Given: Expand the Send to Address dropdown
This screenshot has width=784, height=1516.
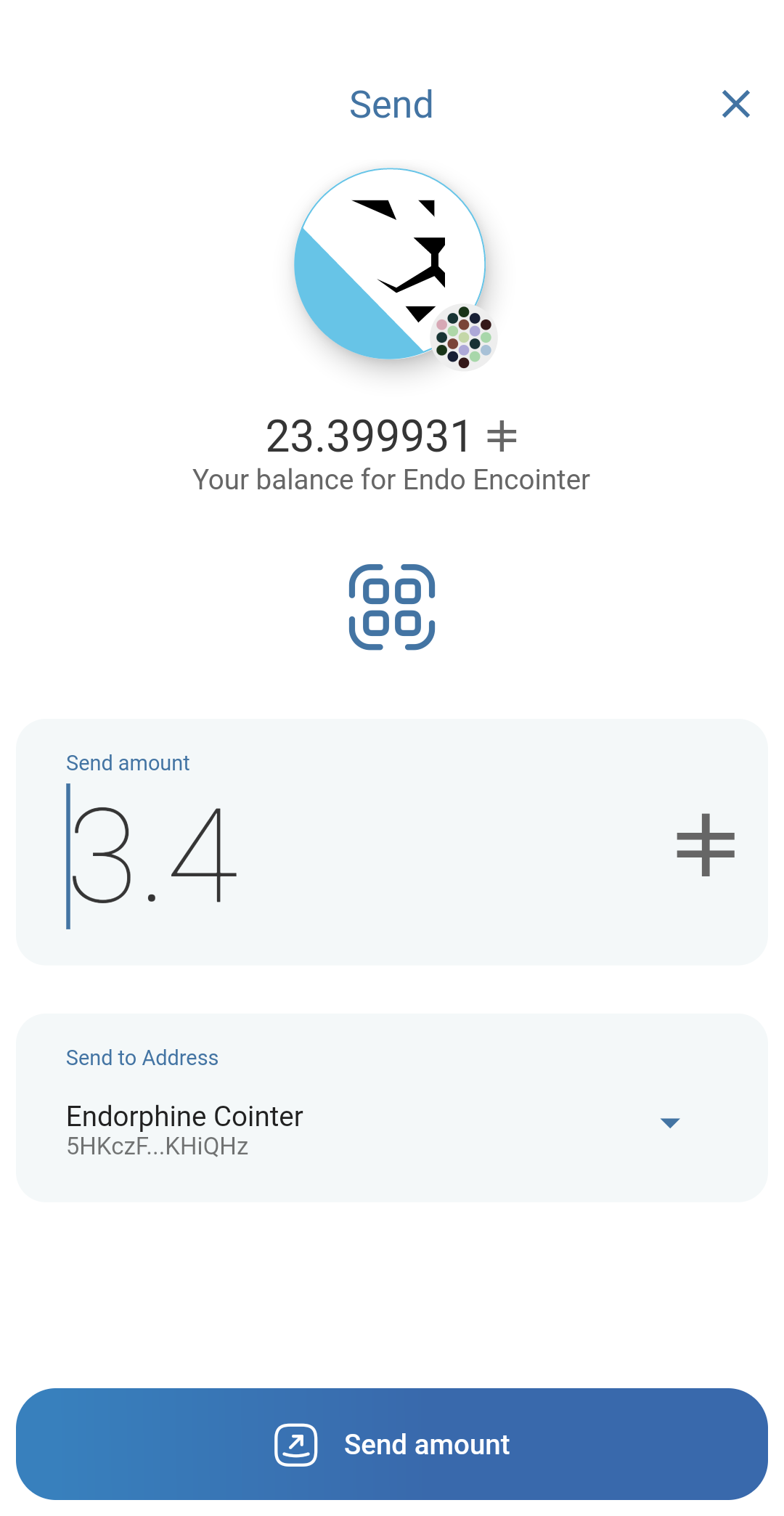Looking at the screenshot, I should coord(669,1122).
